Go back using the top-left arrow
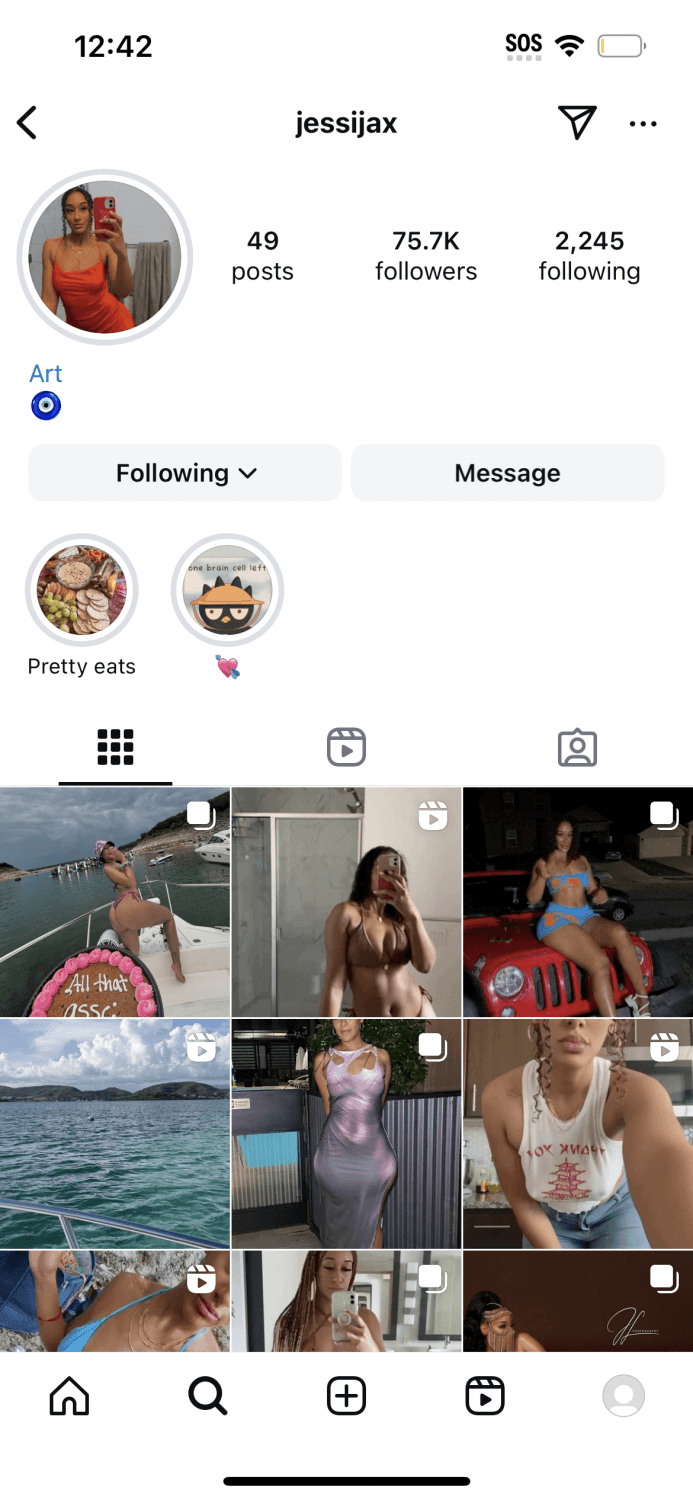 (27, 124)
